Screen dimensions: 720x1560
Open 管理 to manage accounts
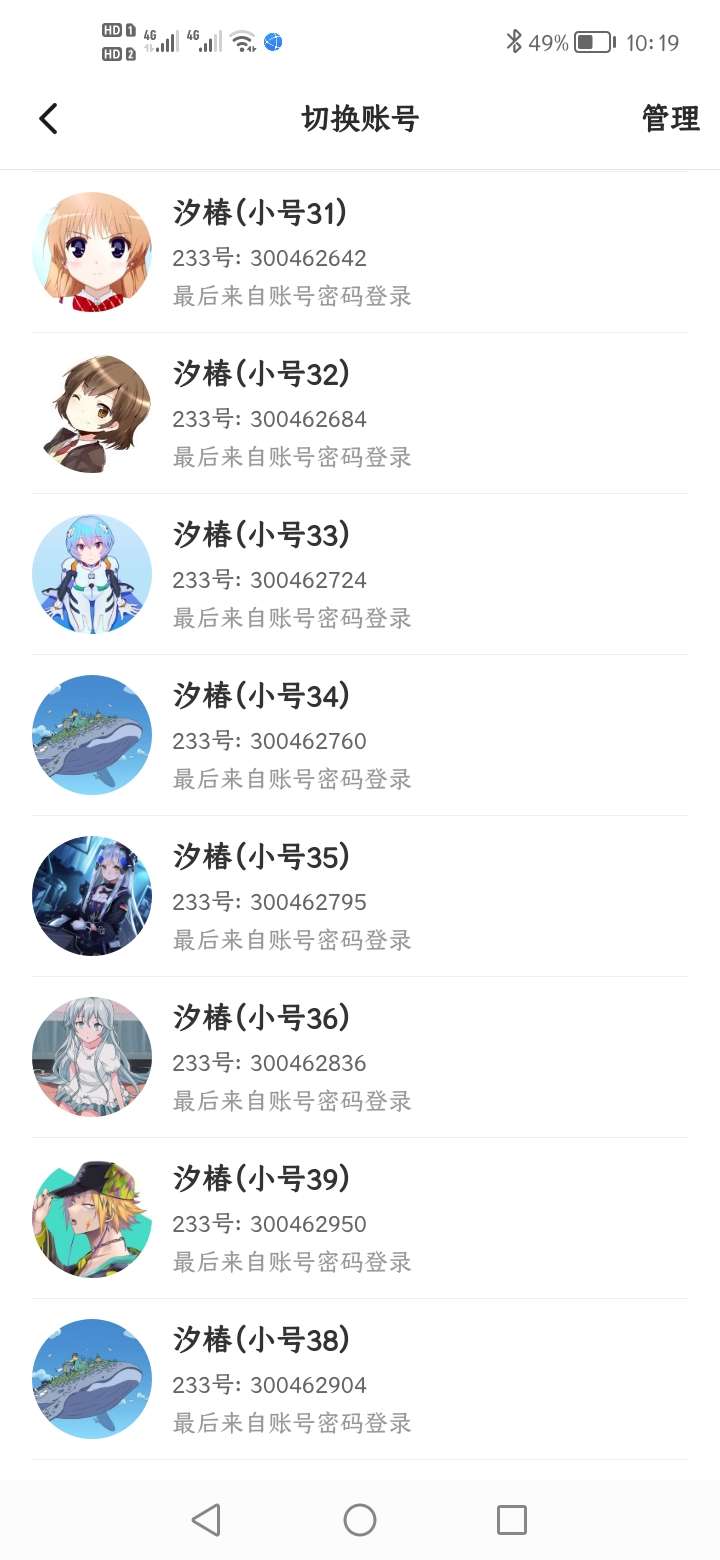670,119
